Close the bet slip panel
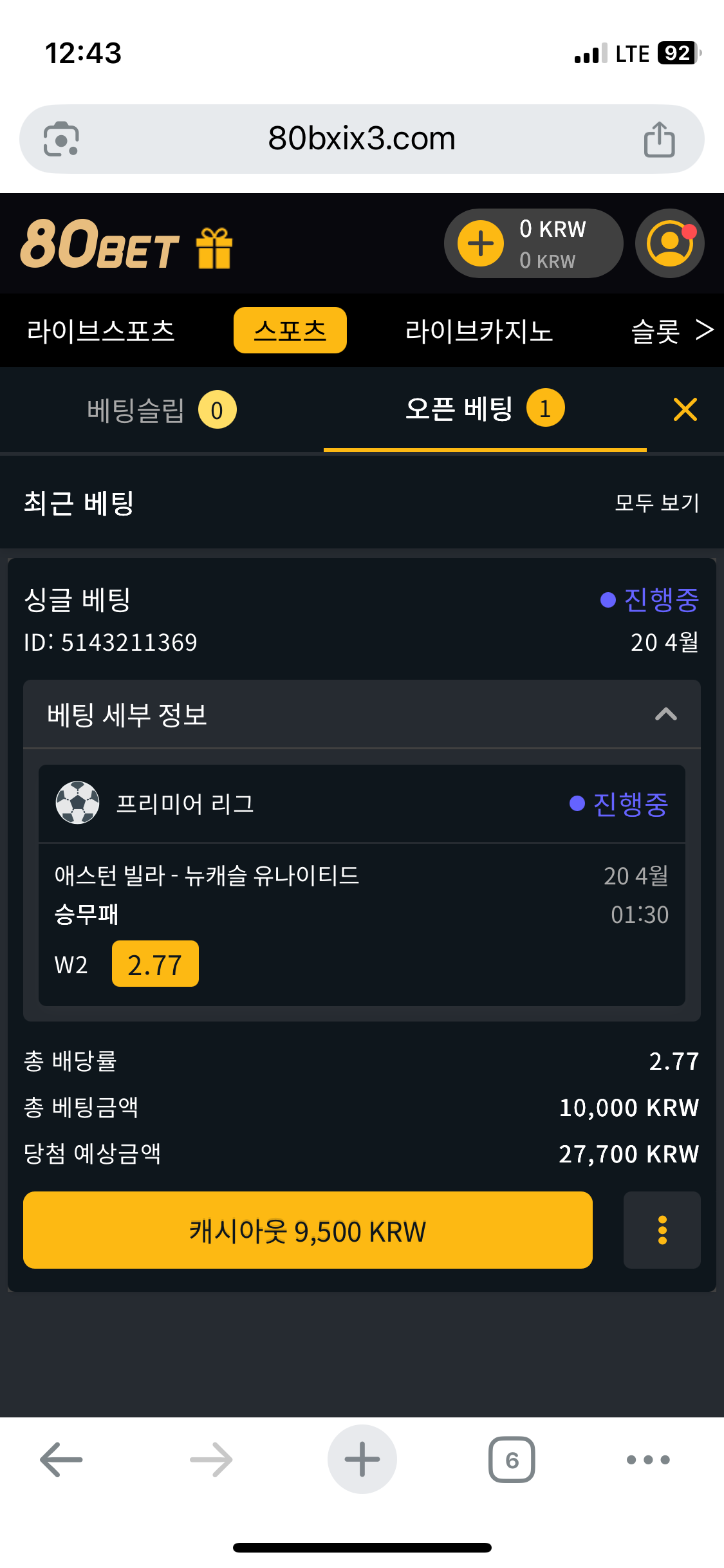The width and height of the screenshot is (724, 1568). click(x=685, y=409)
